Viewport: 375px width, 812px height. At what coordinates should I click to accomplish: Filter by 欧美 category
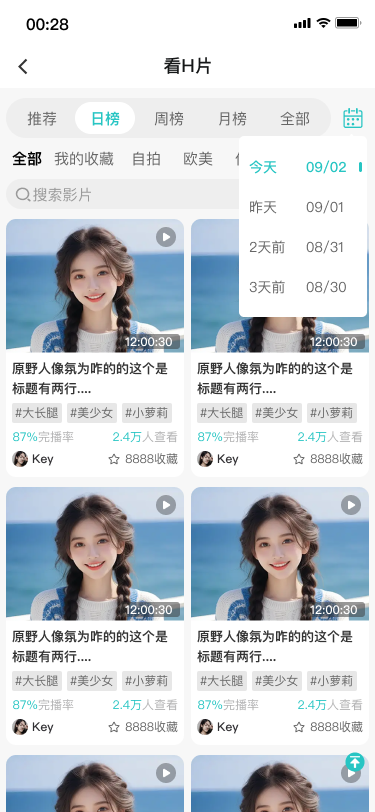pyautogui.click(x=198, y=158)
